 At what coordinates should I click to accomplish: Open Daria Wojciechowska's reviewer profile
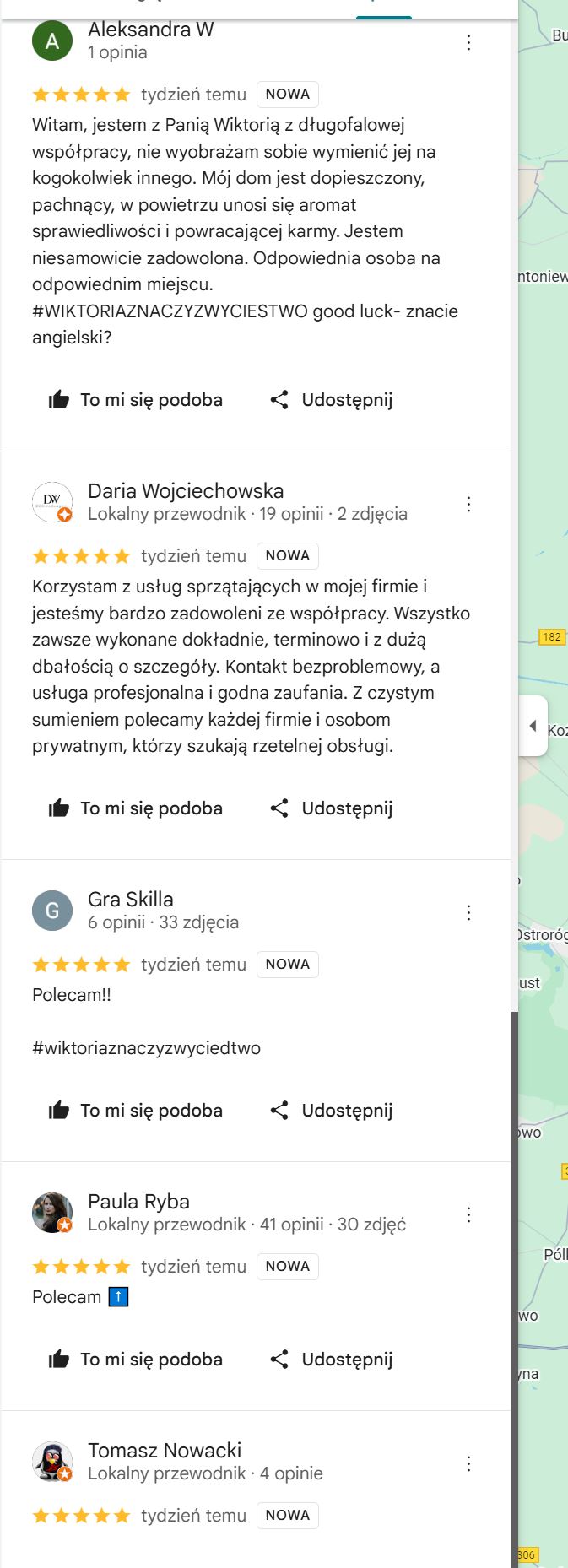pyautogui.click(x=186, y=491)
